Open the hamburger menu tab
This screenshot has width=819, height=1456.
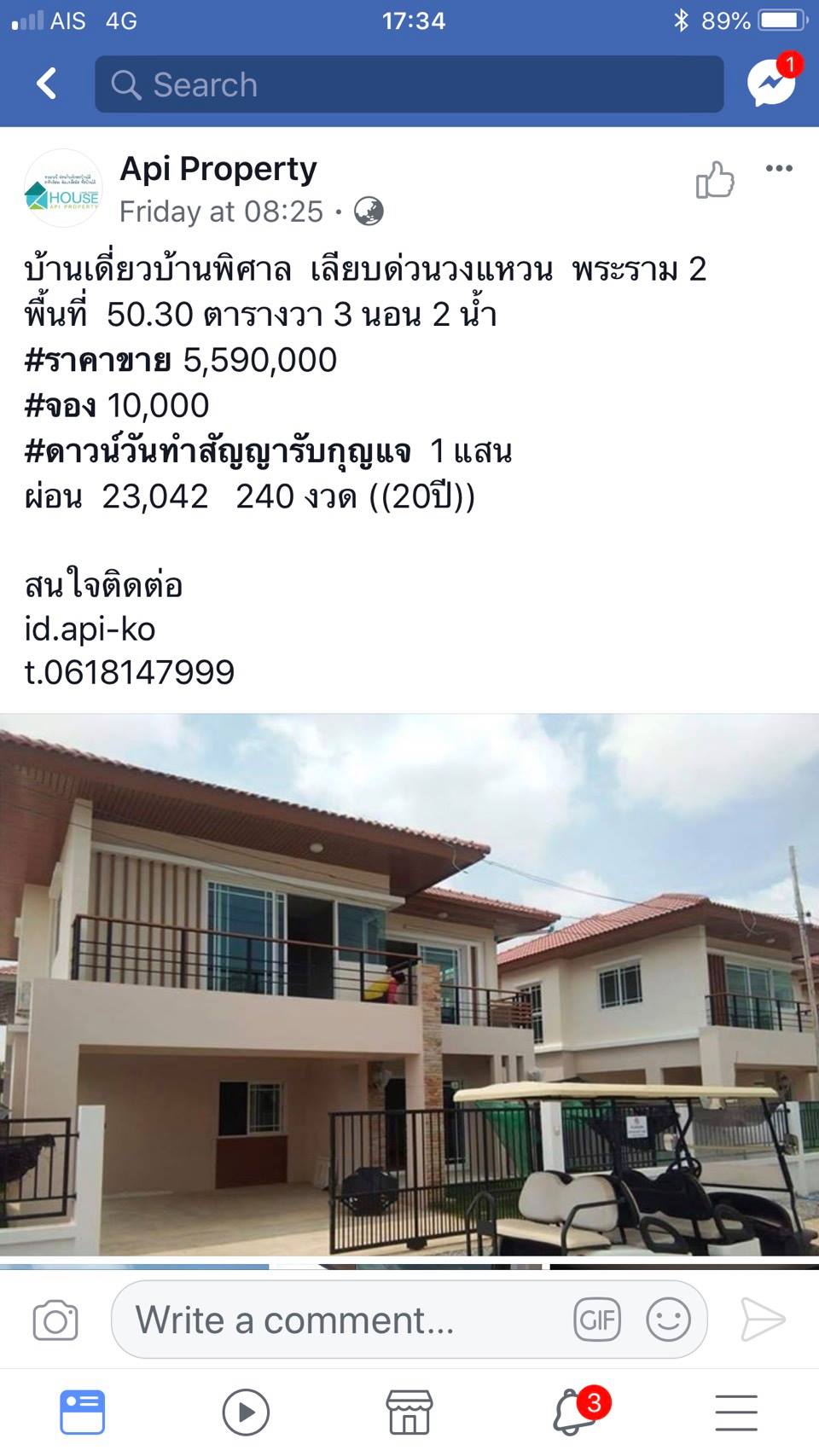(x=736, y=1412)
